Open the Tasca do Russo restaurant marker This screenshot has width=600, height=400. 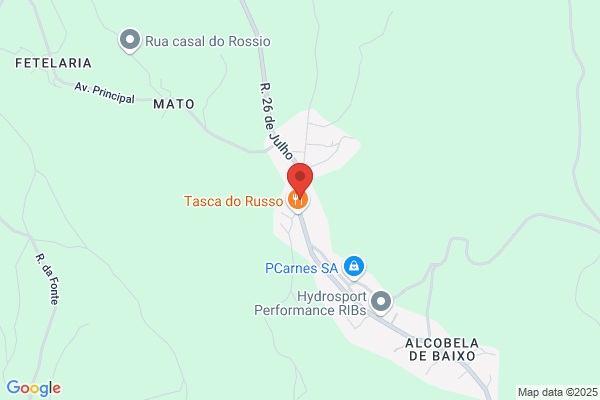pos(298,201)
